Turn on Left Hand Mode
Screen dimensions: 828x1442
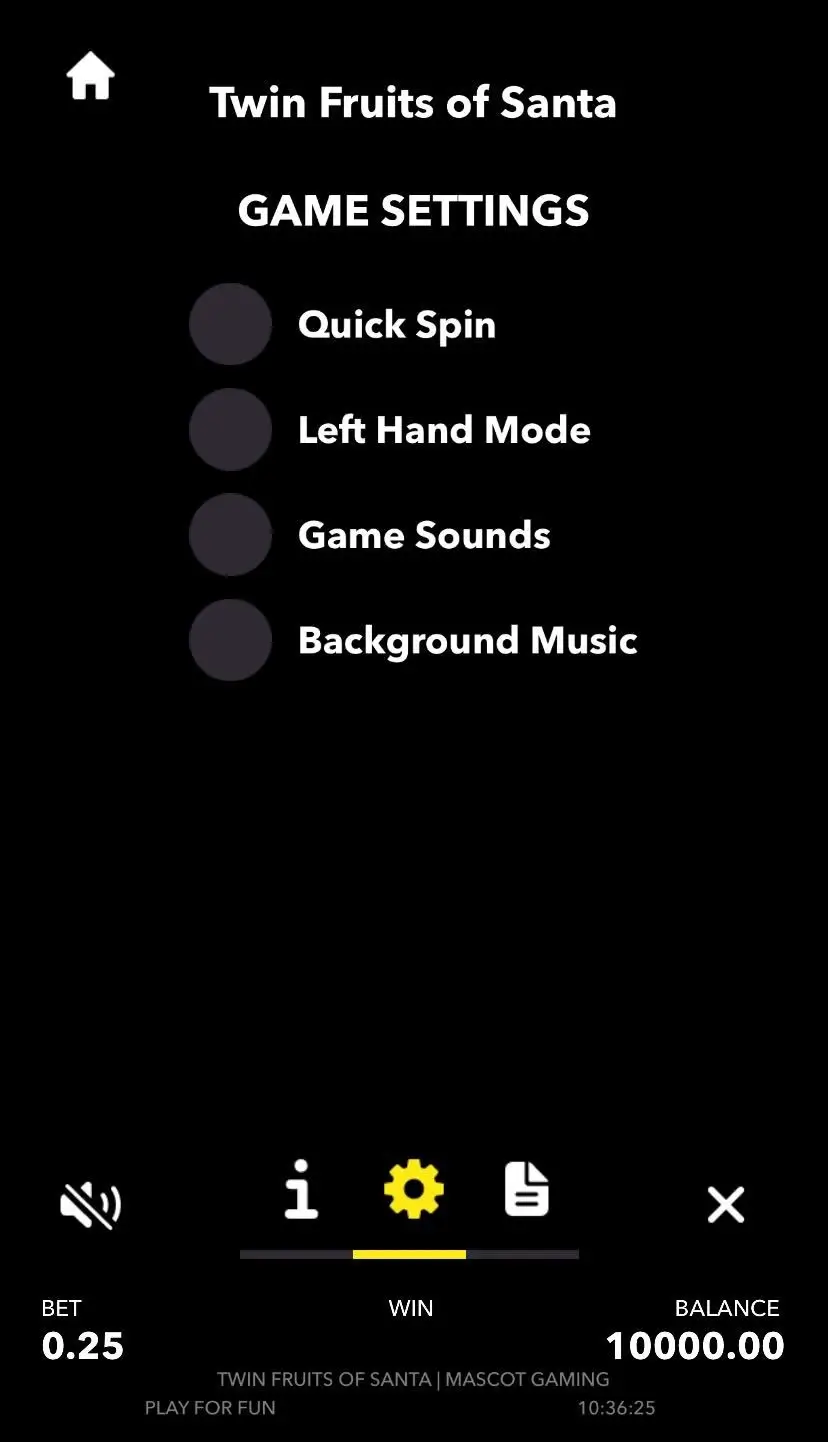point(230,430)
